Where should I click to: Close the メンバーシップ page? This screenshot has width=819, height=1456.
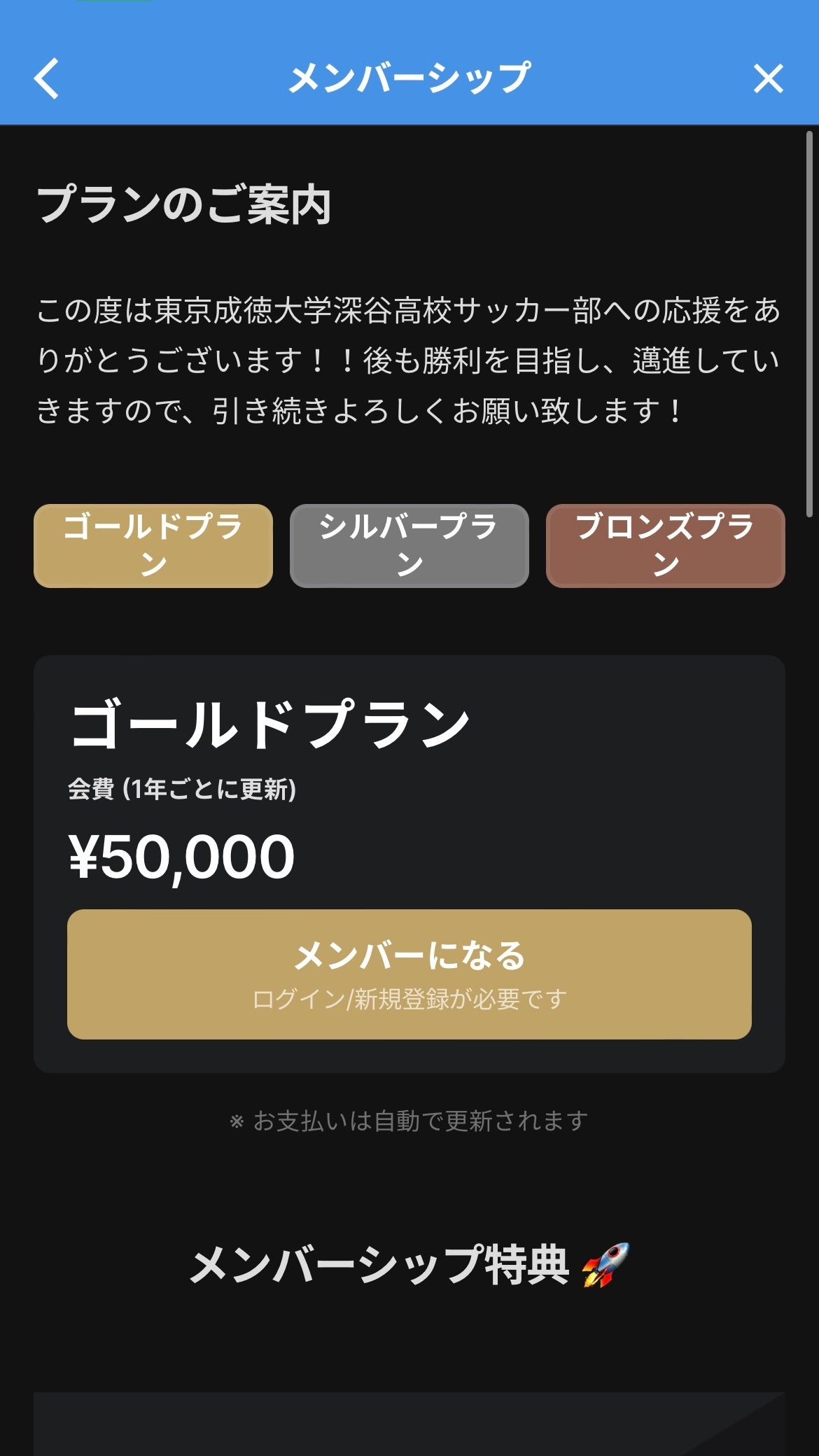coord(768,78)
